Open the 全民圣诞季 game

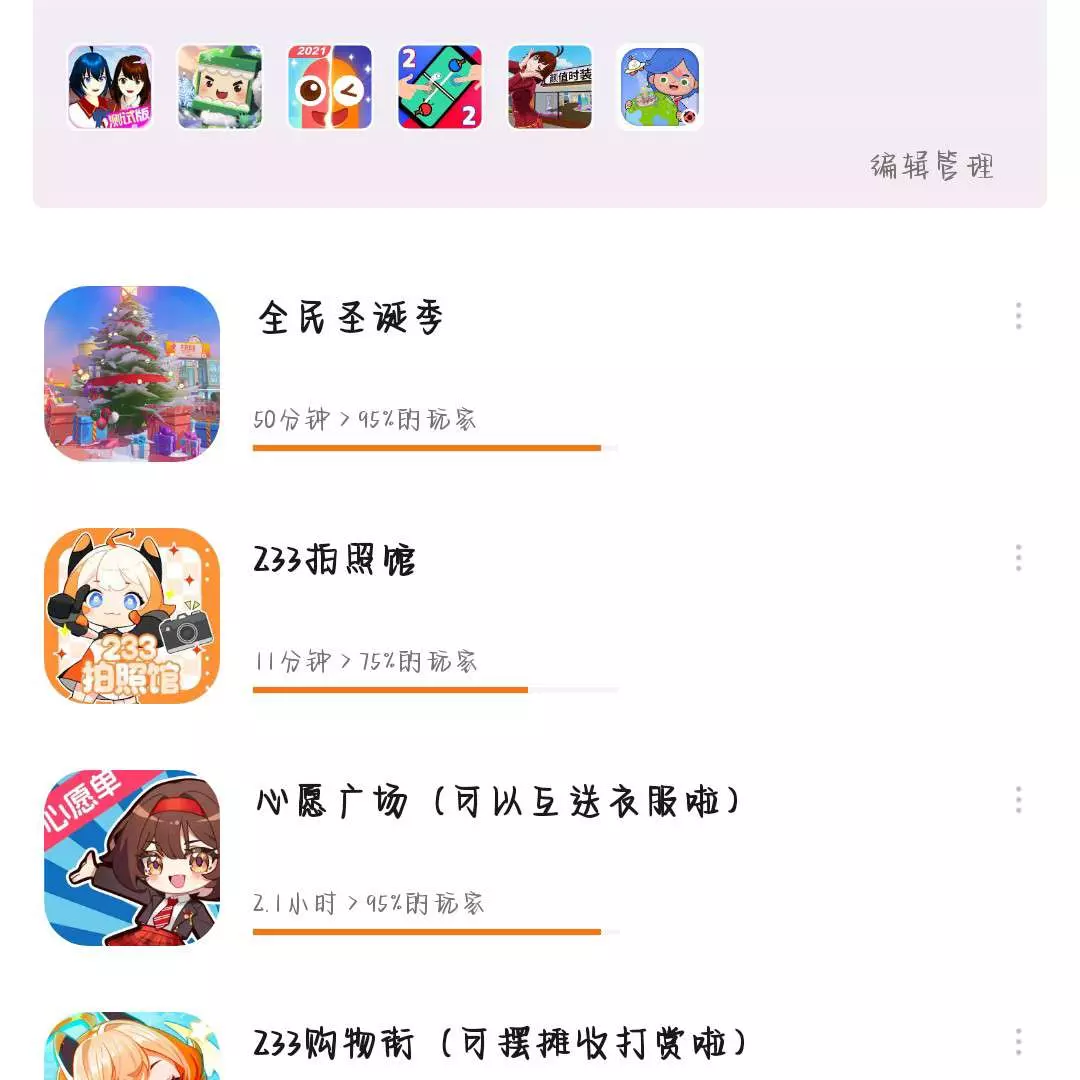pos(132,374)
